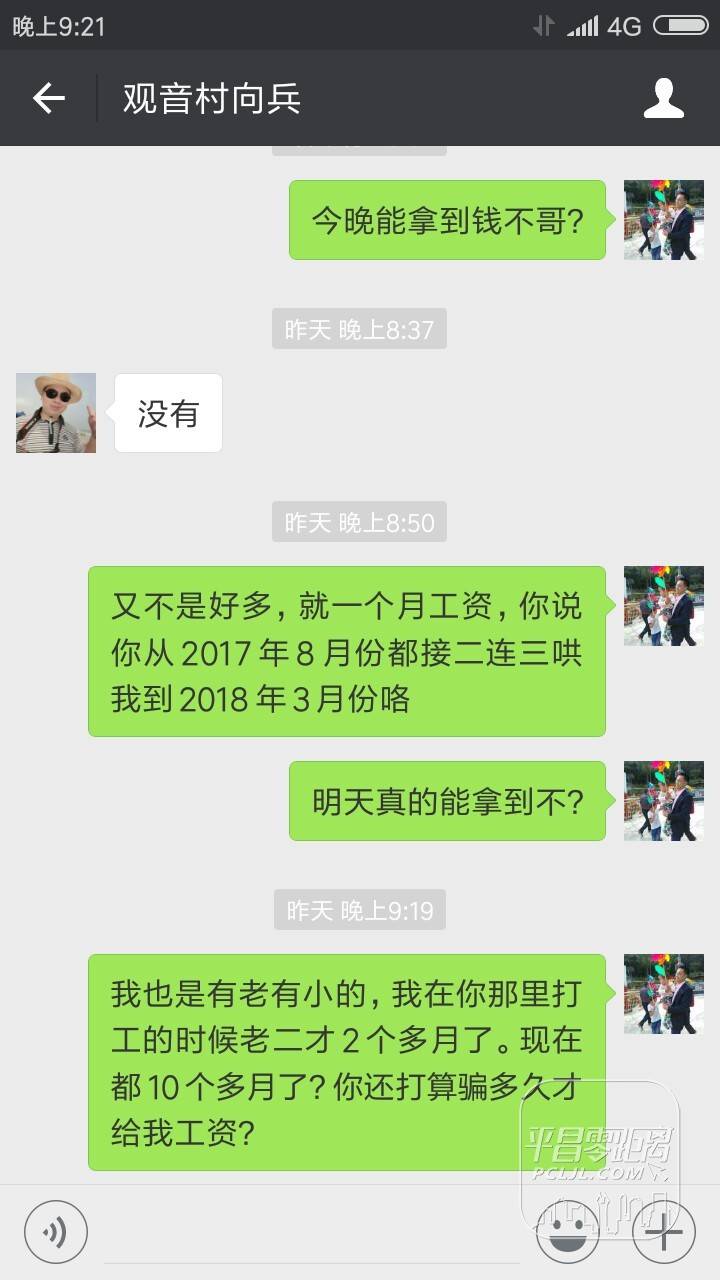Viewport: 720px width, 1280px height.
Task: Open the plus attachment menu
Action: (x=663, y=1231)
